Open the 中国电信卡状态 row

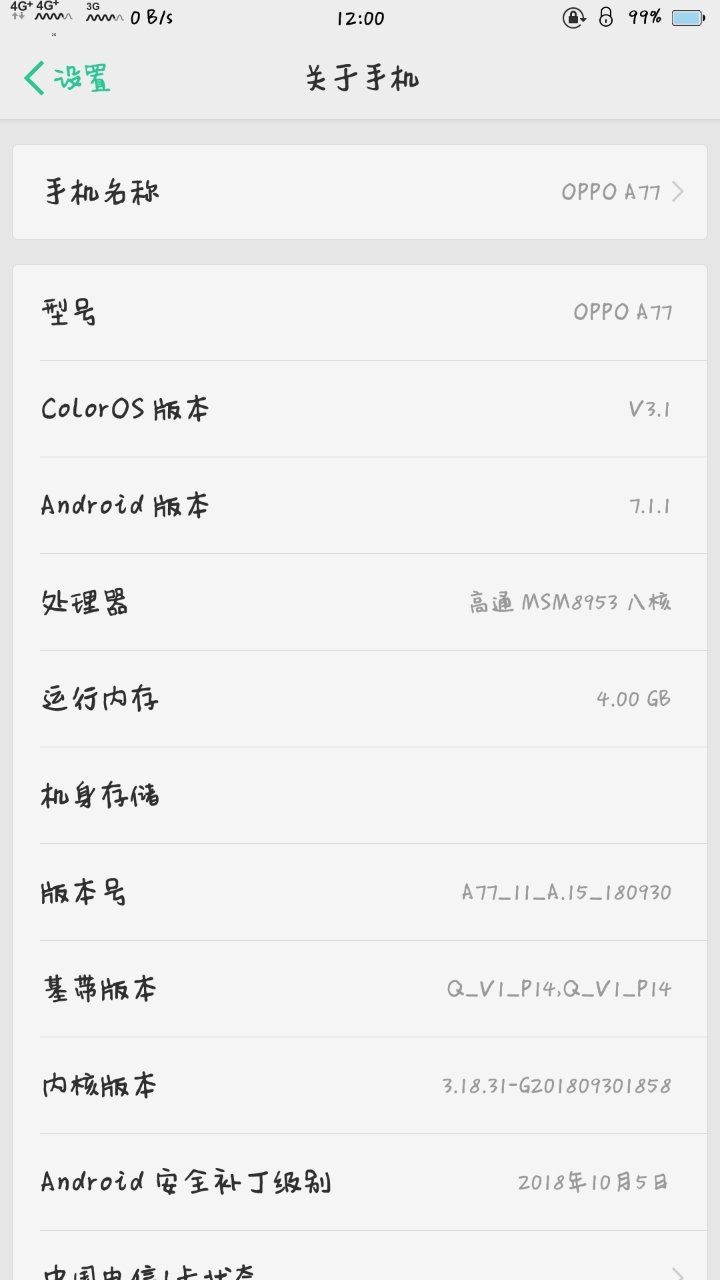(360, 1266)
